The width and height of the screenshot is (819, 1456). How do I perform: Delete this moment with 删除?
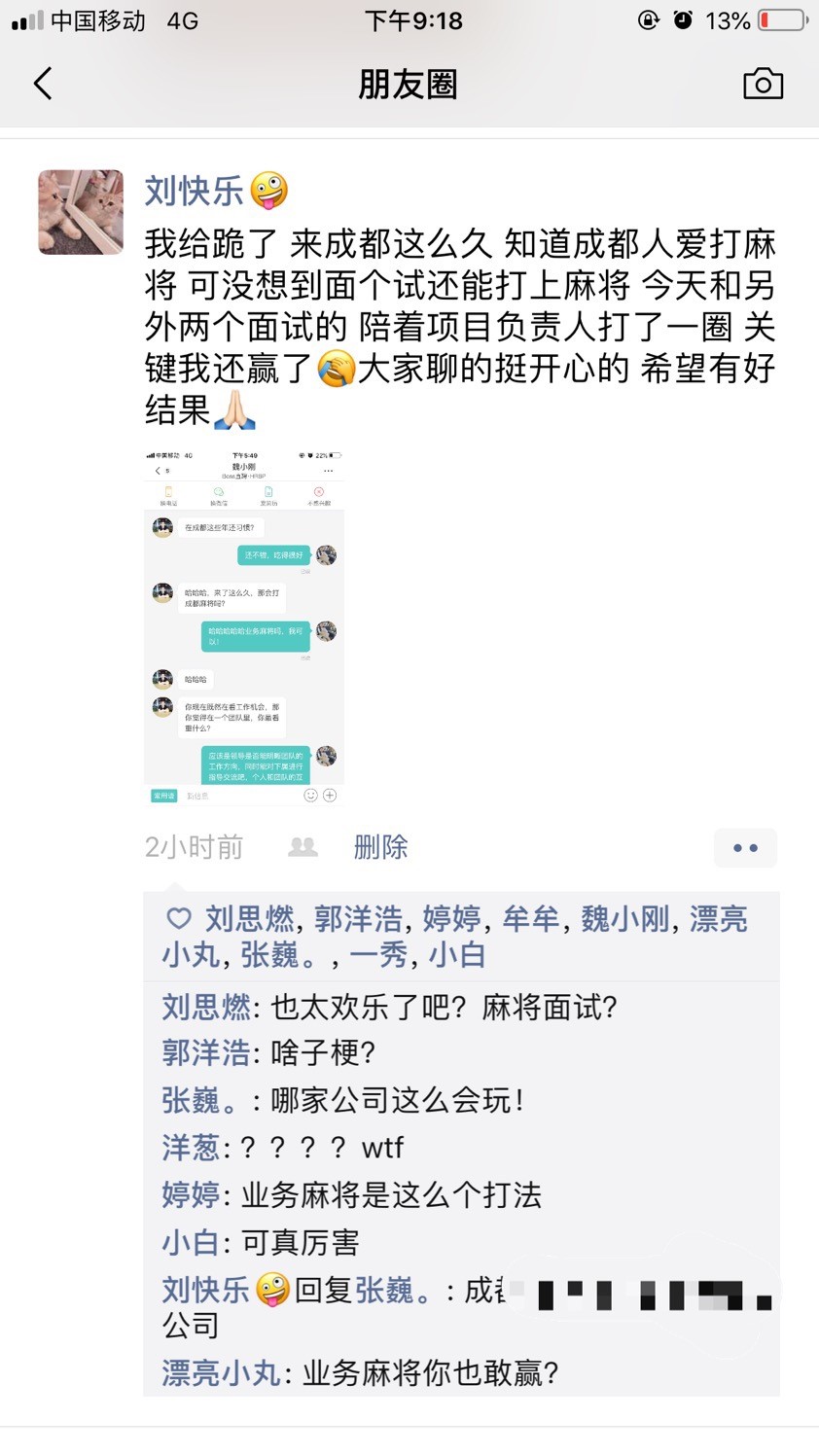[x=380, y=847]
